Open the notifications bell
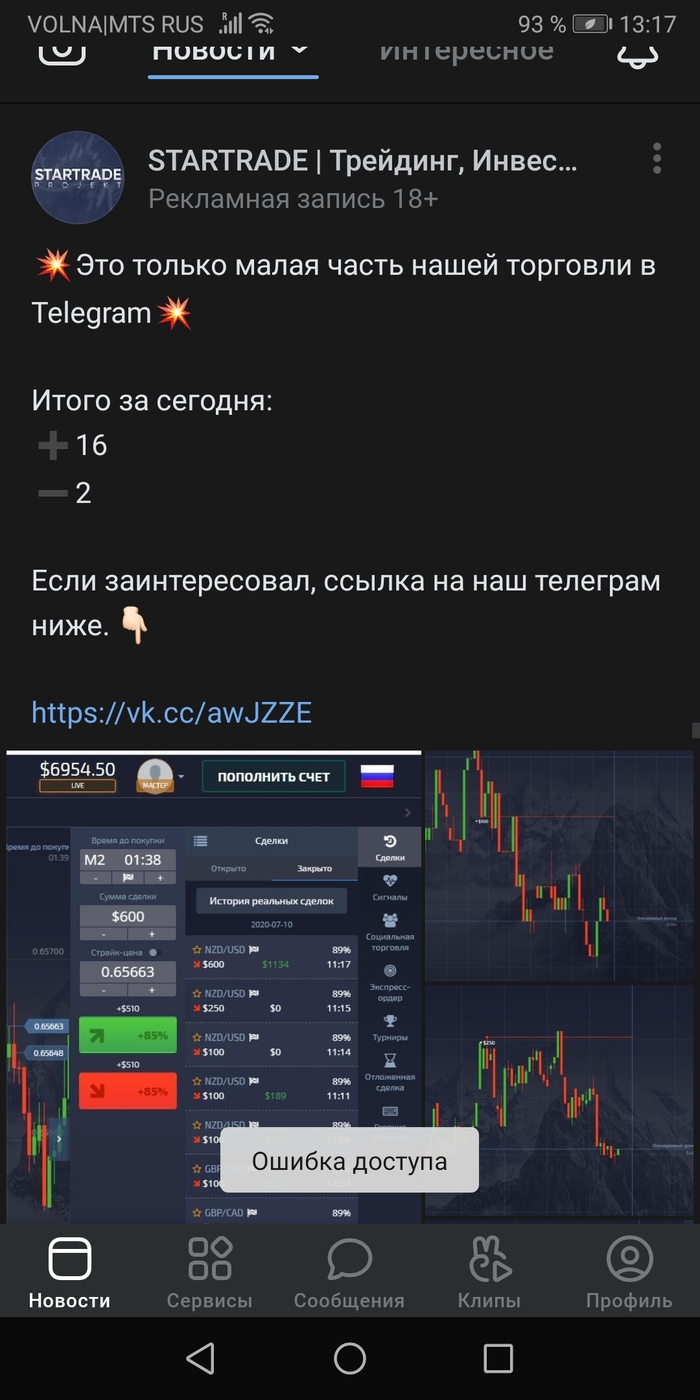 pos(637,50)
